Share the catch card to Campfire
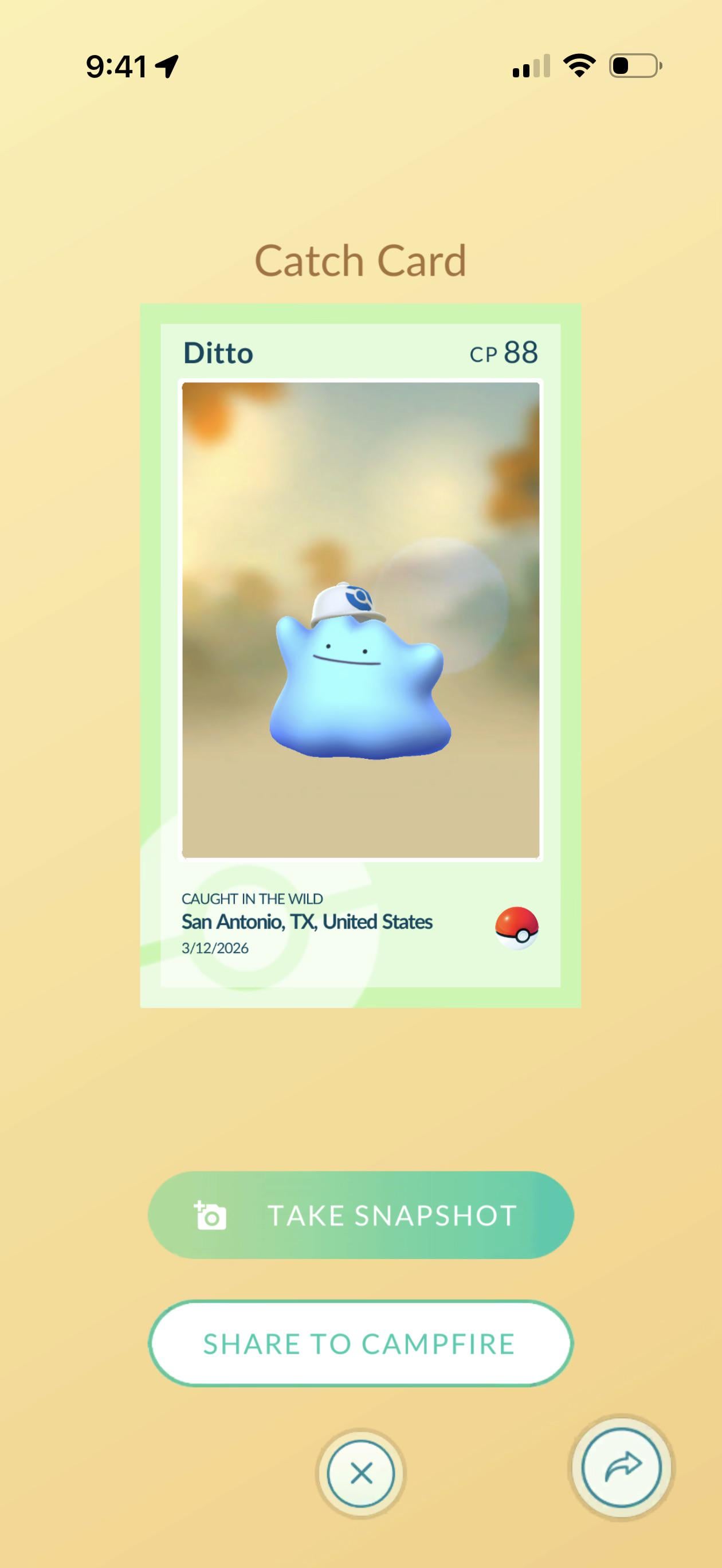This screenshot has height=1568, width=722. (x=360, y=1344)
